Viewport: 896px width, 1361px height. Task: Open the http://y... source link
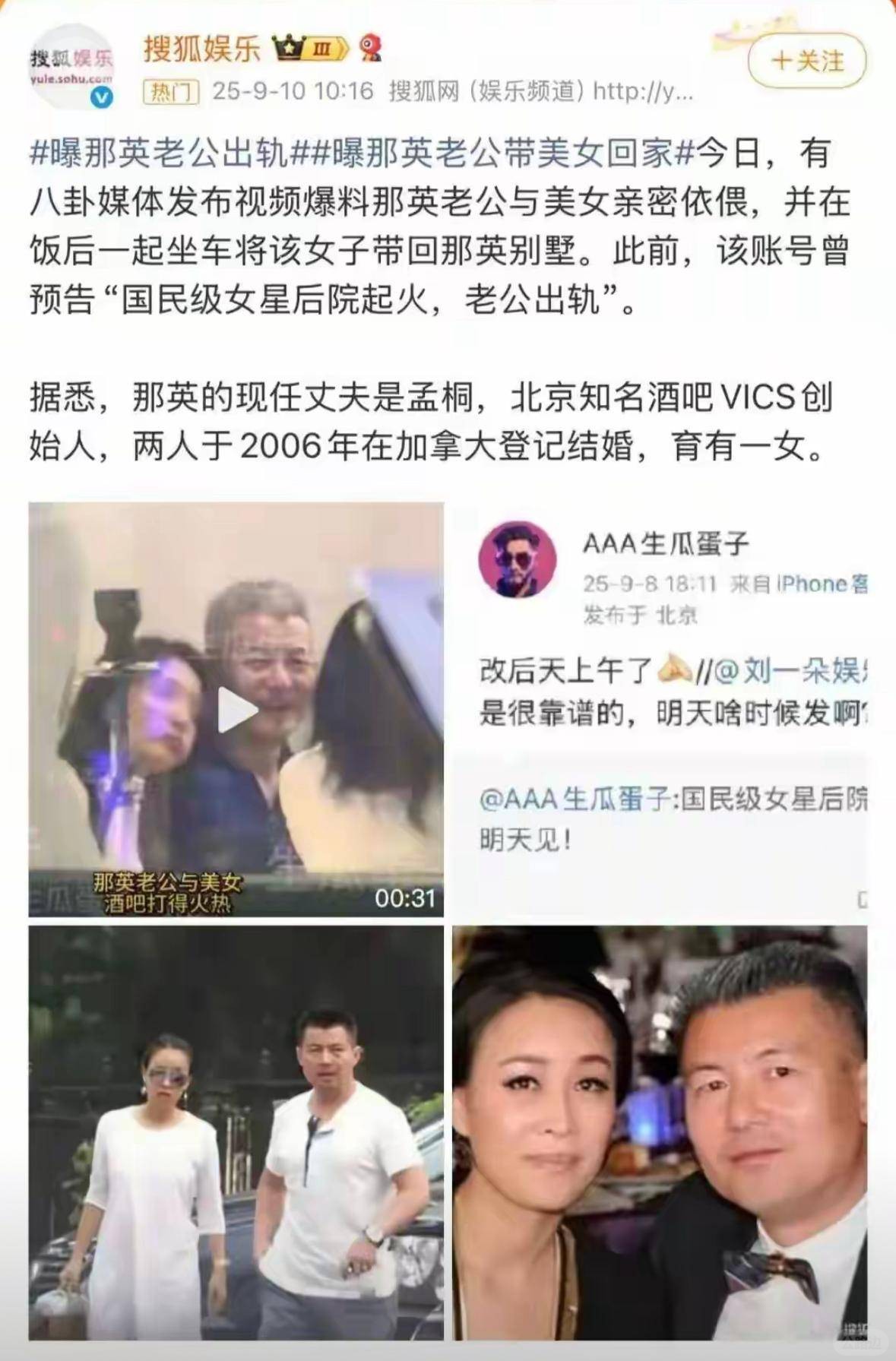(x=642, y=92)
